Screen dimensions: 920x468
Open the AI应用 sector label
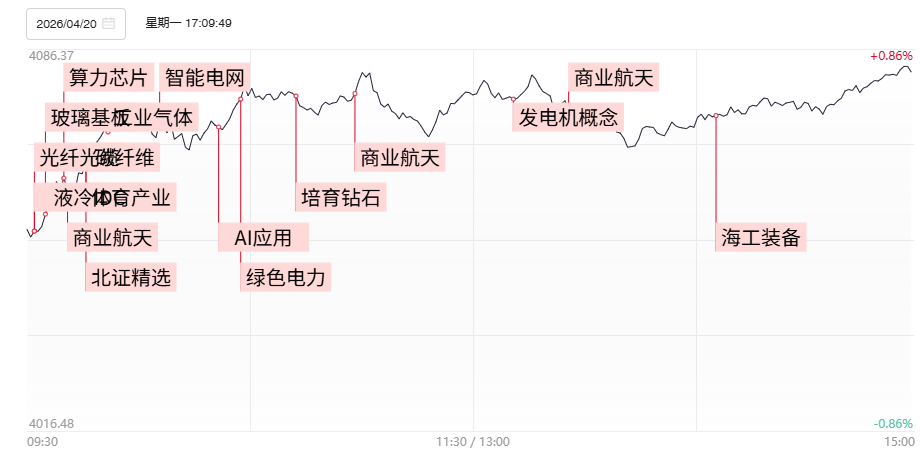pyautogui.click(x=263, y=238)
